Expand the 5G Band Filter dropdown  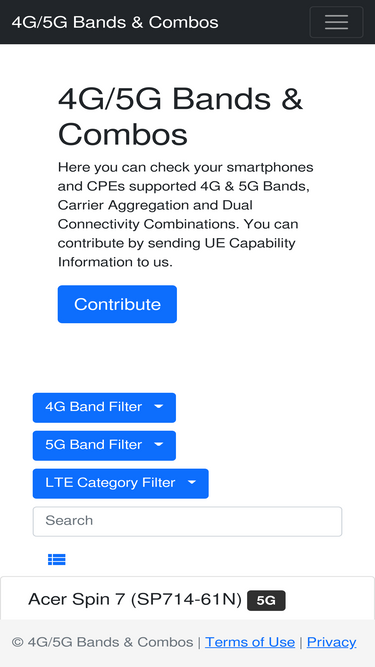(x=104, y=445)
